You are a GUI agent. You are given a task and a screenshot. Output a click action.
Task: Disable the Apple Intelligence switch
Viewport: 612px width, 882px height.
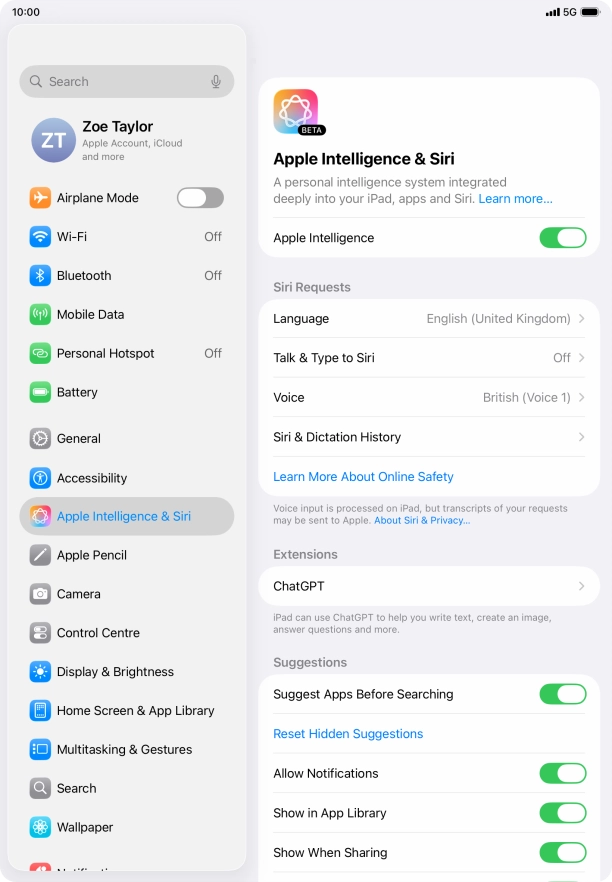[x=562, y=238]
